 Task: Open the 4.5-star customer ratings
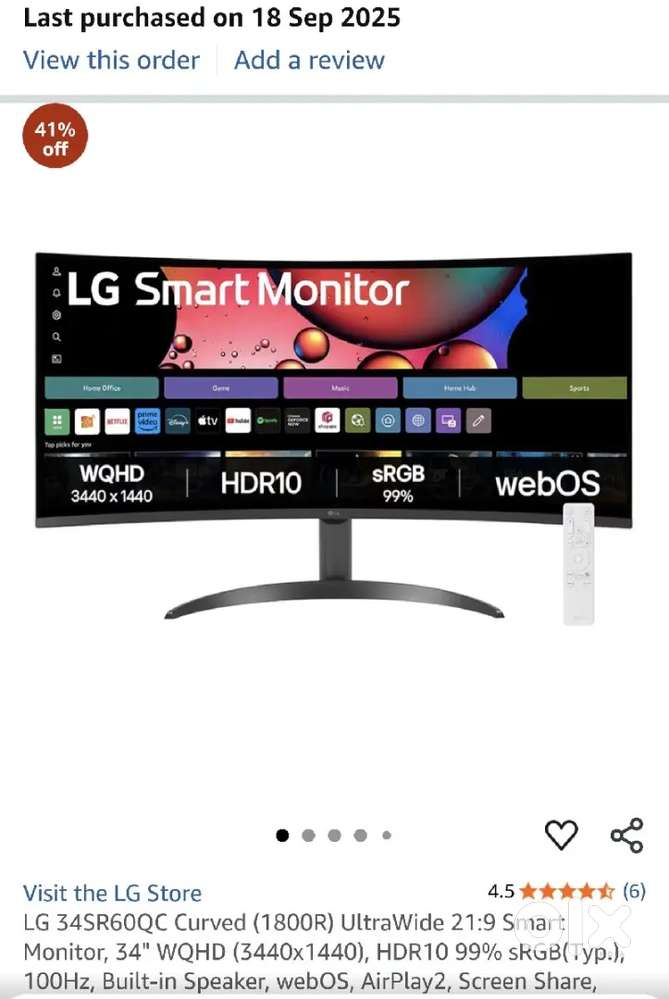point(566,891)
